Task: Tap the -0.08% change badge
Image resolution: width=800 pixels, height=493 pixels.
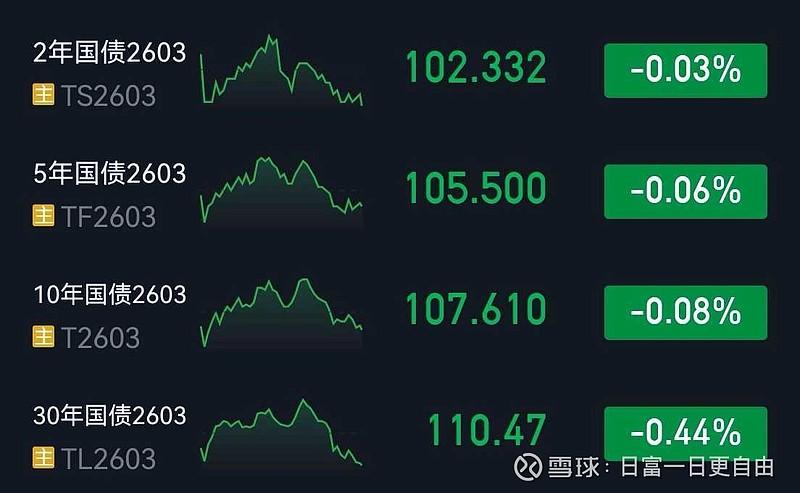Action: 685,312
